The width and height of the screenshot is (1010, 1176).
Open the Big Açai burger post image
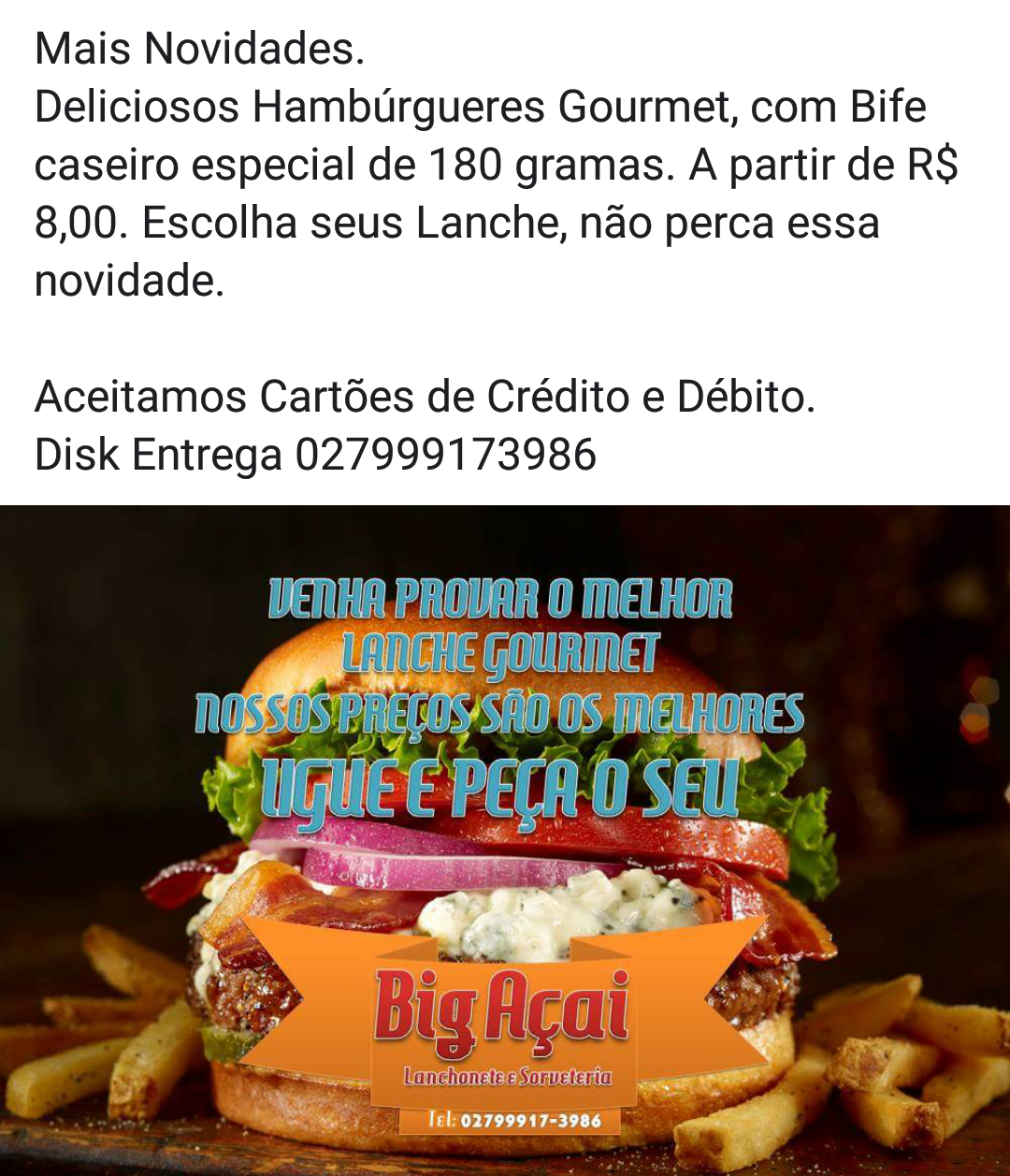[x=505, y=839]
